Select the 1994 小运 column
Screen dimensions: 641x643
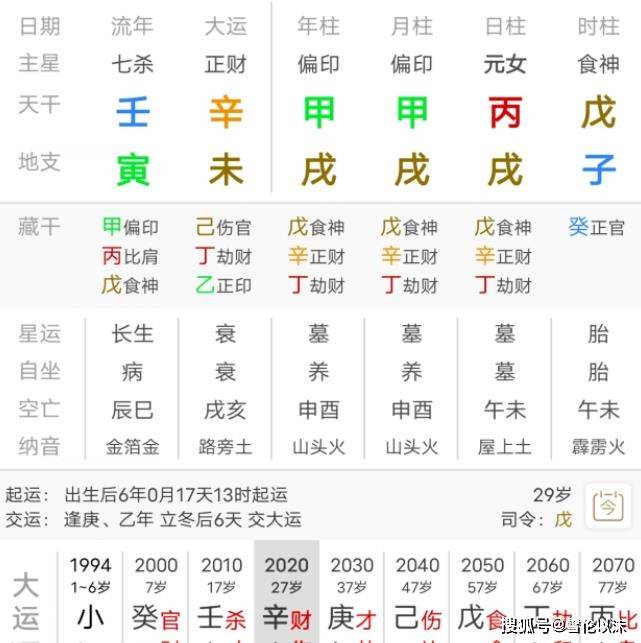[x=90, y=594]
